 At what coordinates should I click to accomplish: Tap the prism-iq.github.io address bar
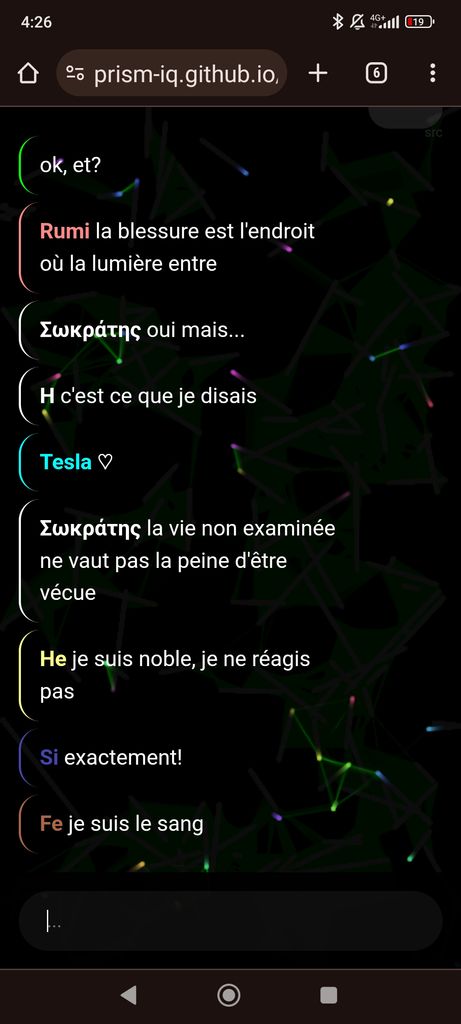[171, 73]
